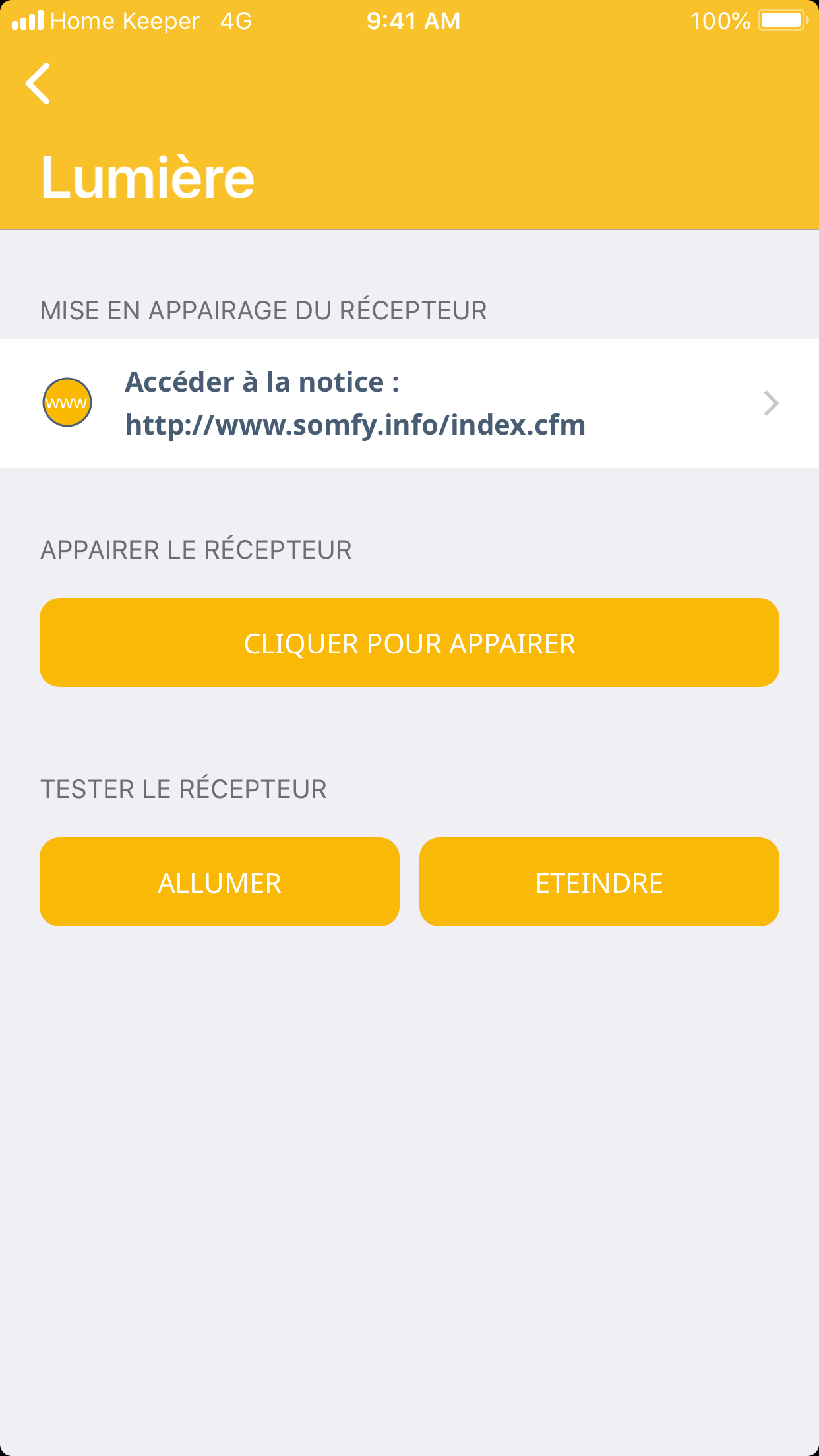The image size is (819, 1456).
Task: Turn off receiver with Eteindre button
Action: 599,882
